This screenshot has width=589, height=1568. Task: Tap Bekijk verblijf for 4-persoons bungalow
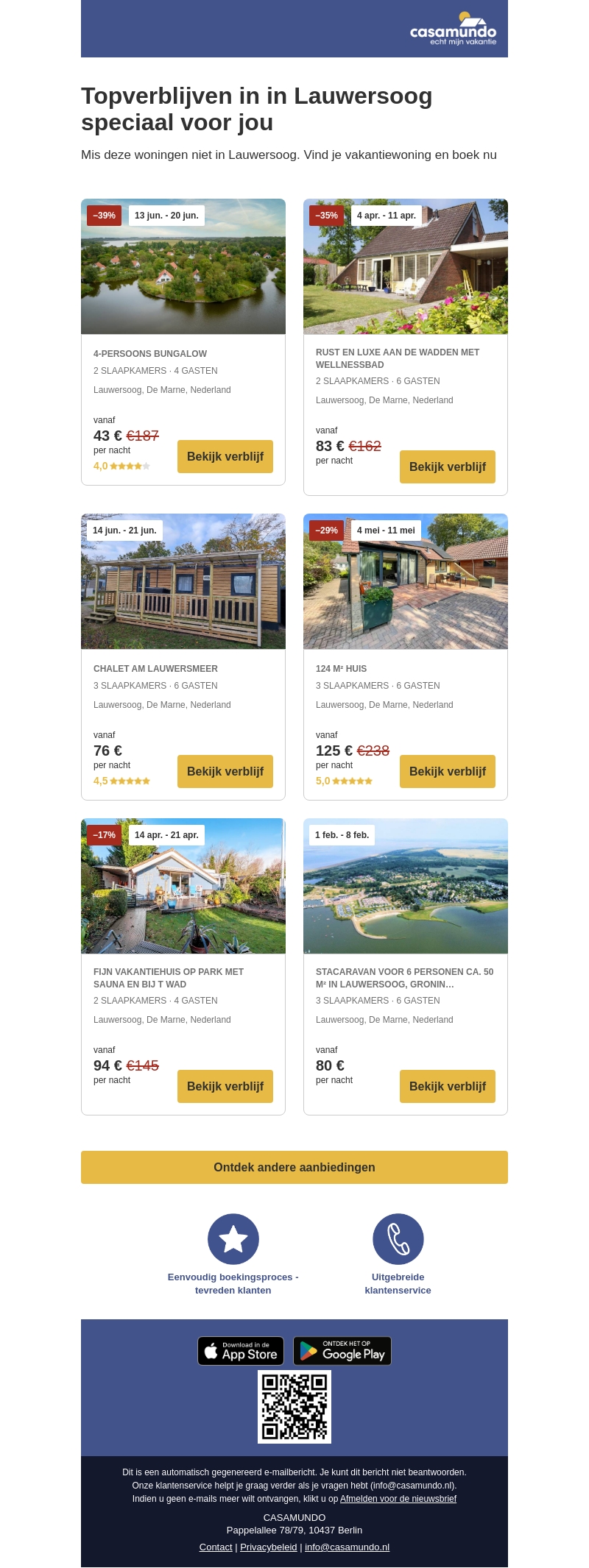225,456
